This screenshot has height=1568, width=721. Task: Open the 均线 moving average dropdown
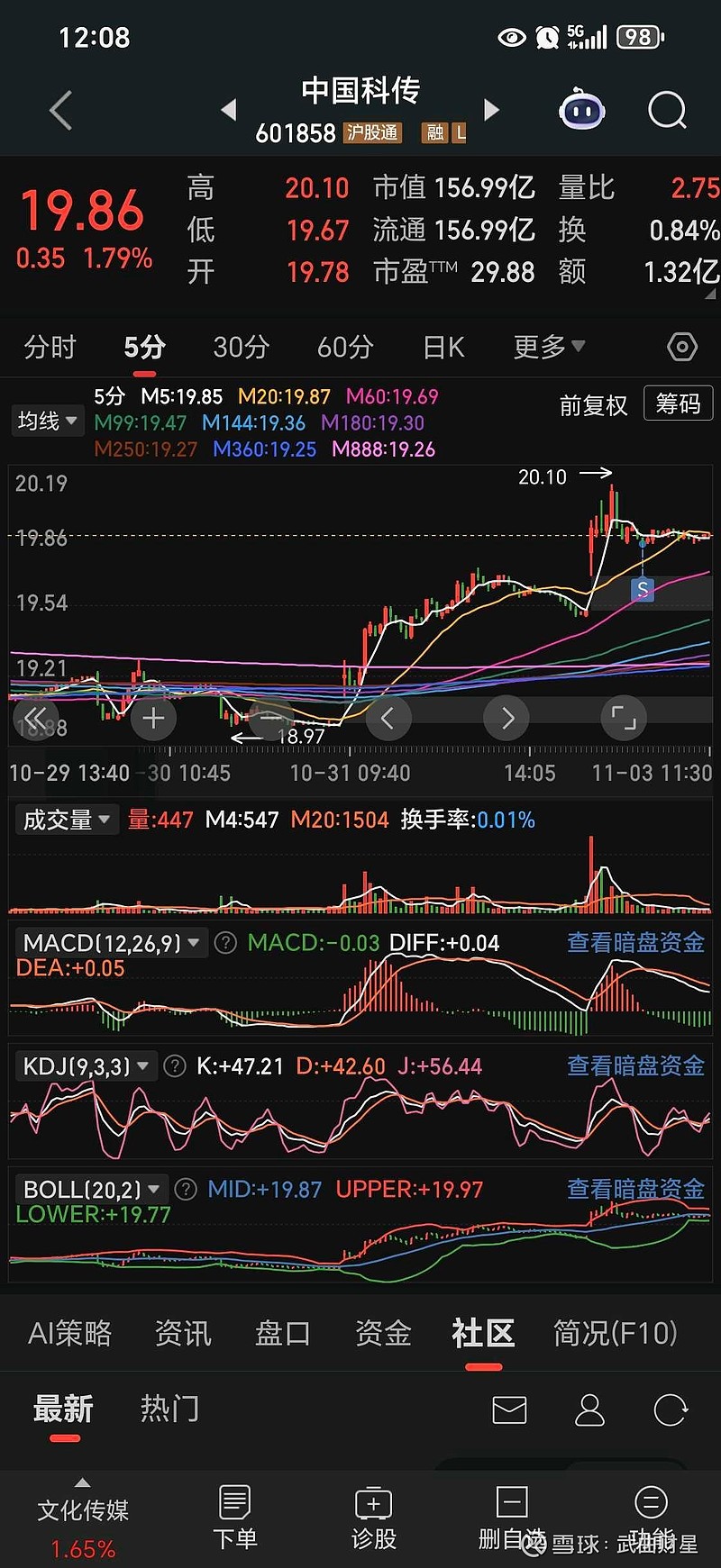(47, 421)
